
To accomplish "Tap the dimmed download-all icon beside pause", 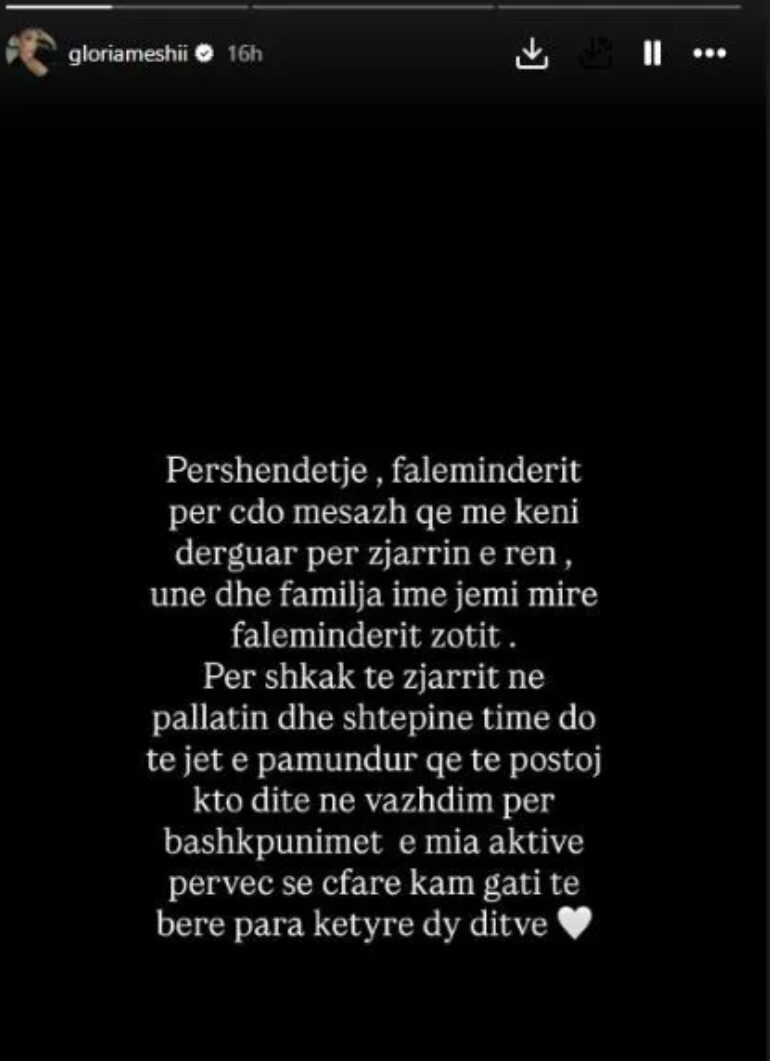I will point(595,53).
